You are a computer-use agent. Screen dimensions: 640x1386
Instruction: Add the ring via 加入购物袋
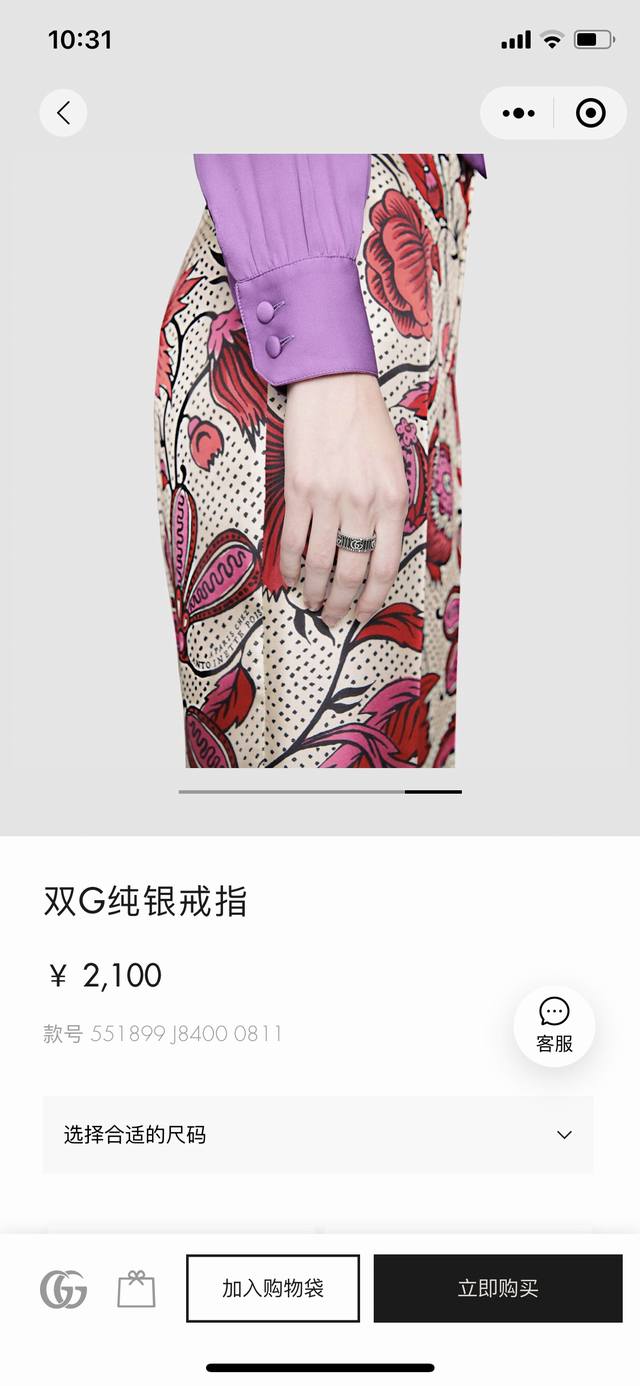point(273,1288)
